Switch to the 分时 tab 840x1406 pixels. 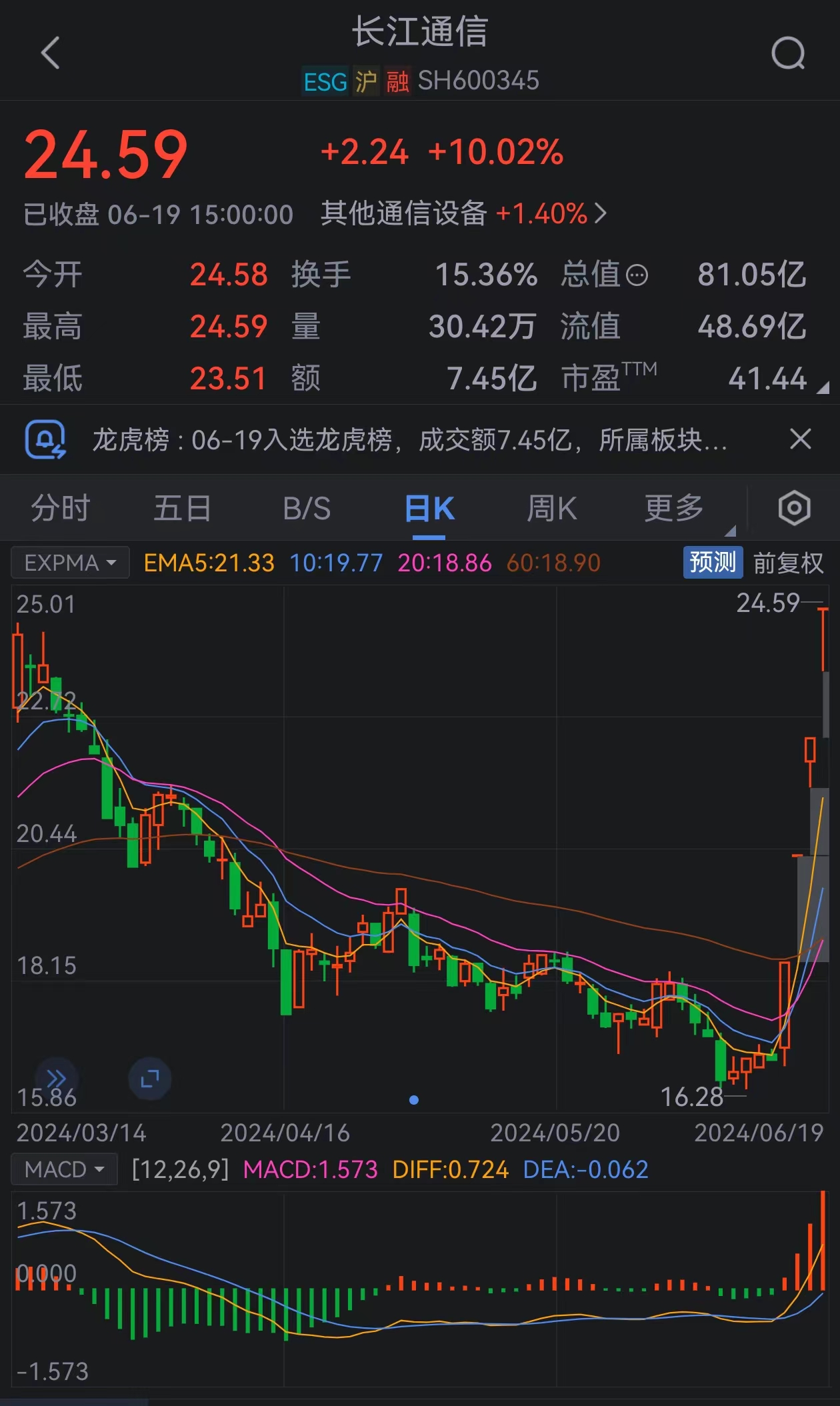click(x=60, y=509)
